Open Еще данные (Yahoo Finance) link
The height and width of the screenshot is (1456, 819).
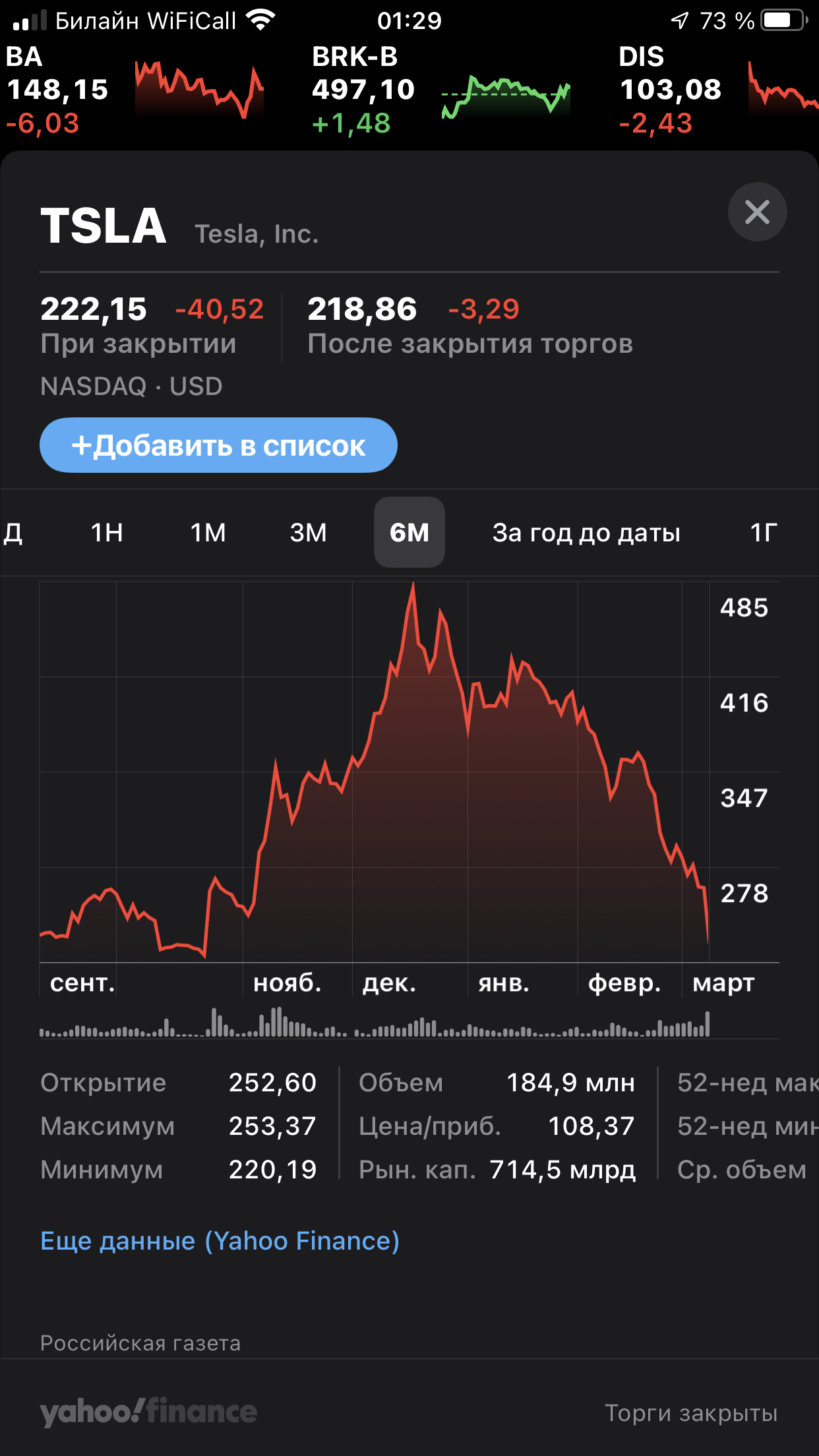220,1240
